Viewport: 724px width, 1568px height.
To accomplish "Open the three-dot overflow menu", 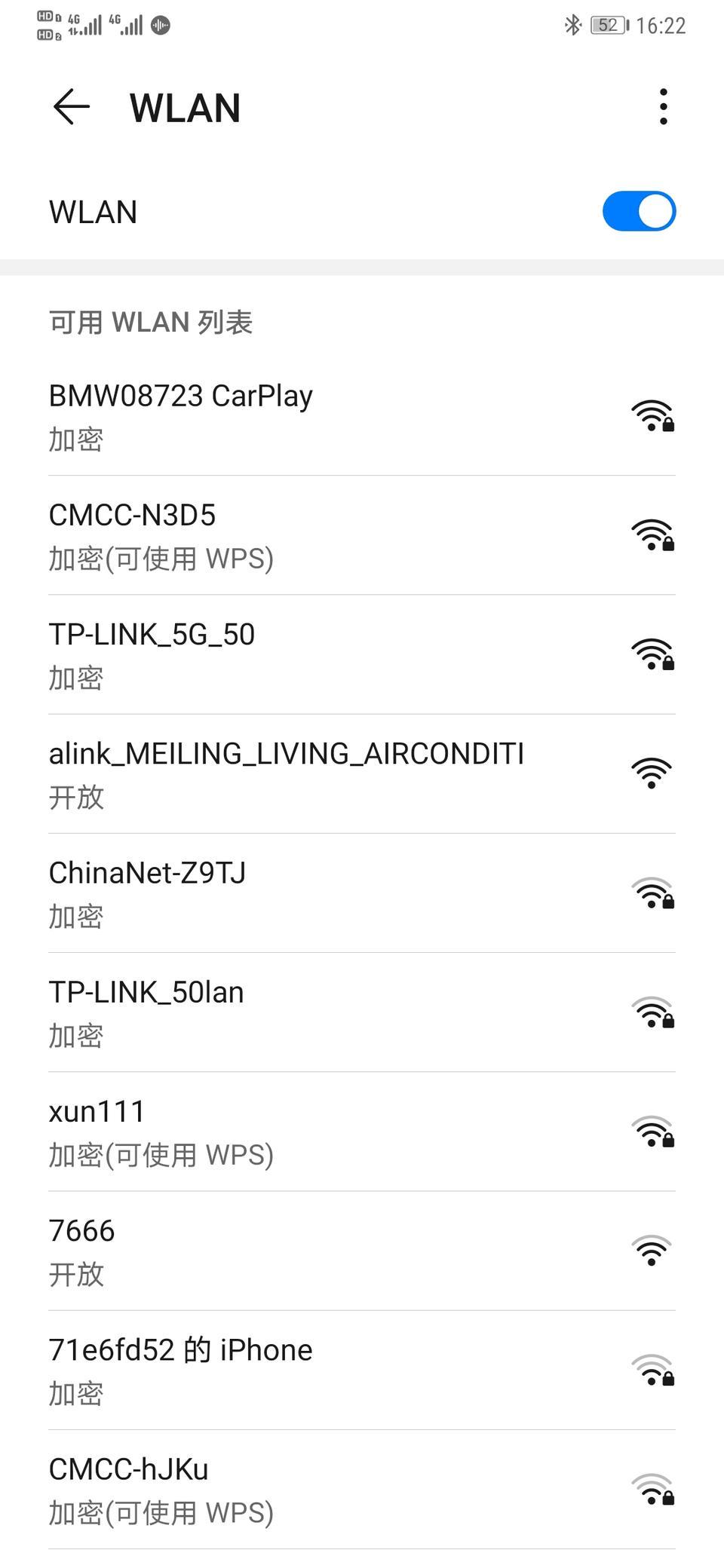I will tap(663, 107).
